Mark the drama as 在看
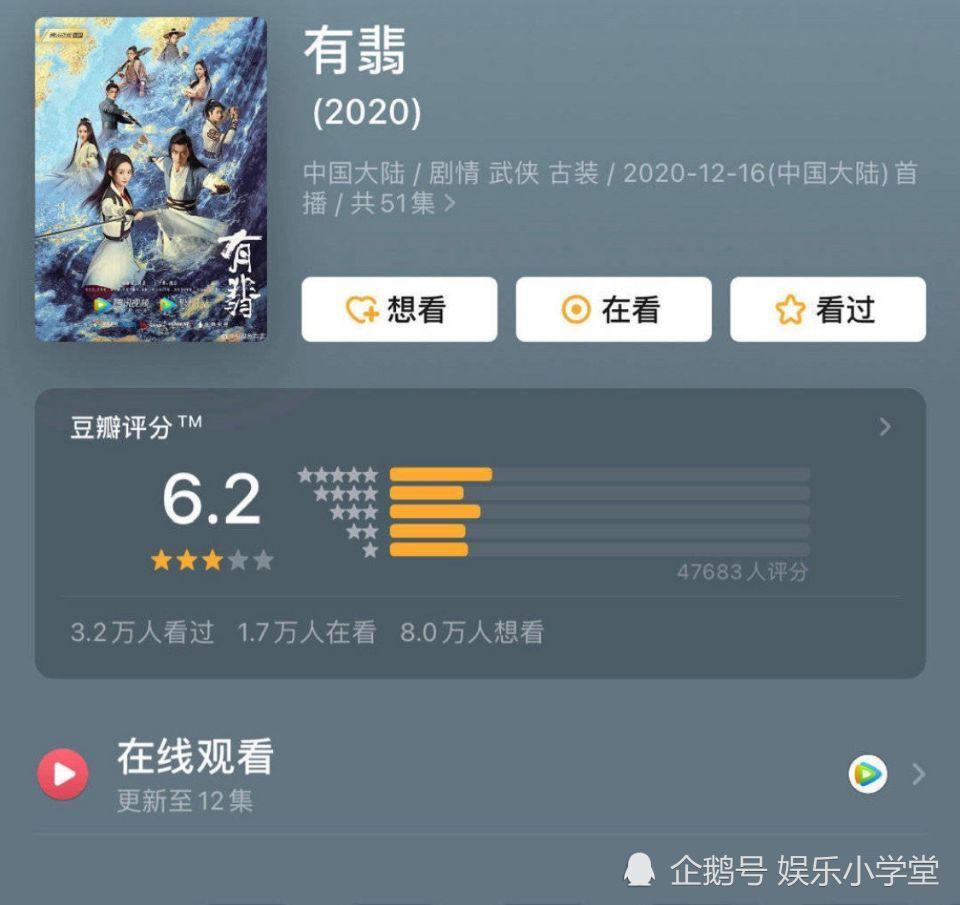The image size is (960, 905). point(613,310)
